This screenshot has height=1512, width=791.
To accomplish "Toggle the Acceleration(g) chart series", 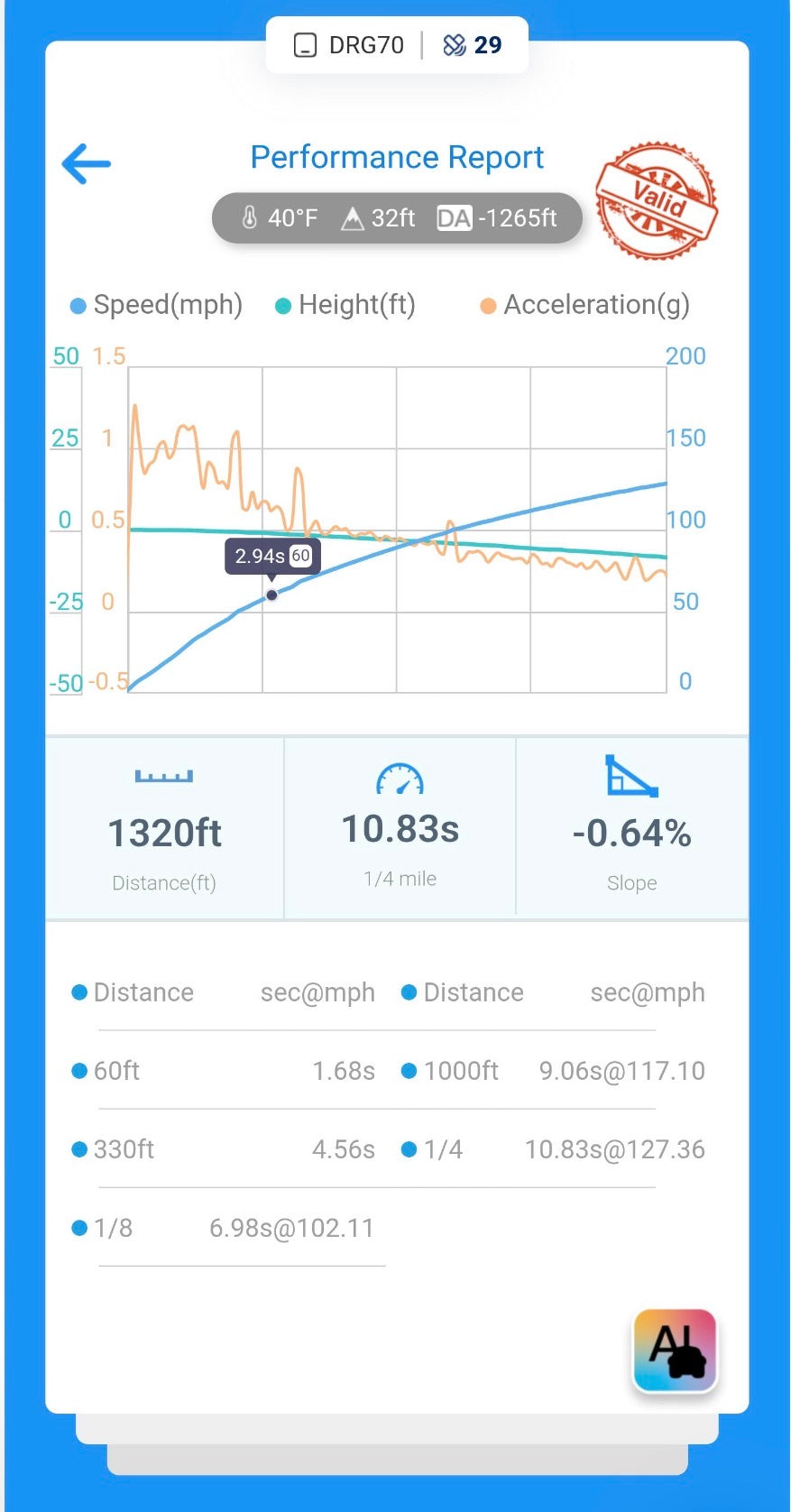I will point(585,305).
